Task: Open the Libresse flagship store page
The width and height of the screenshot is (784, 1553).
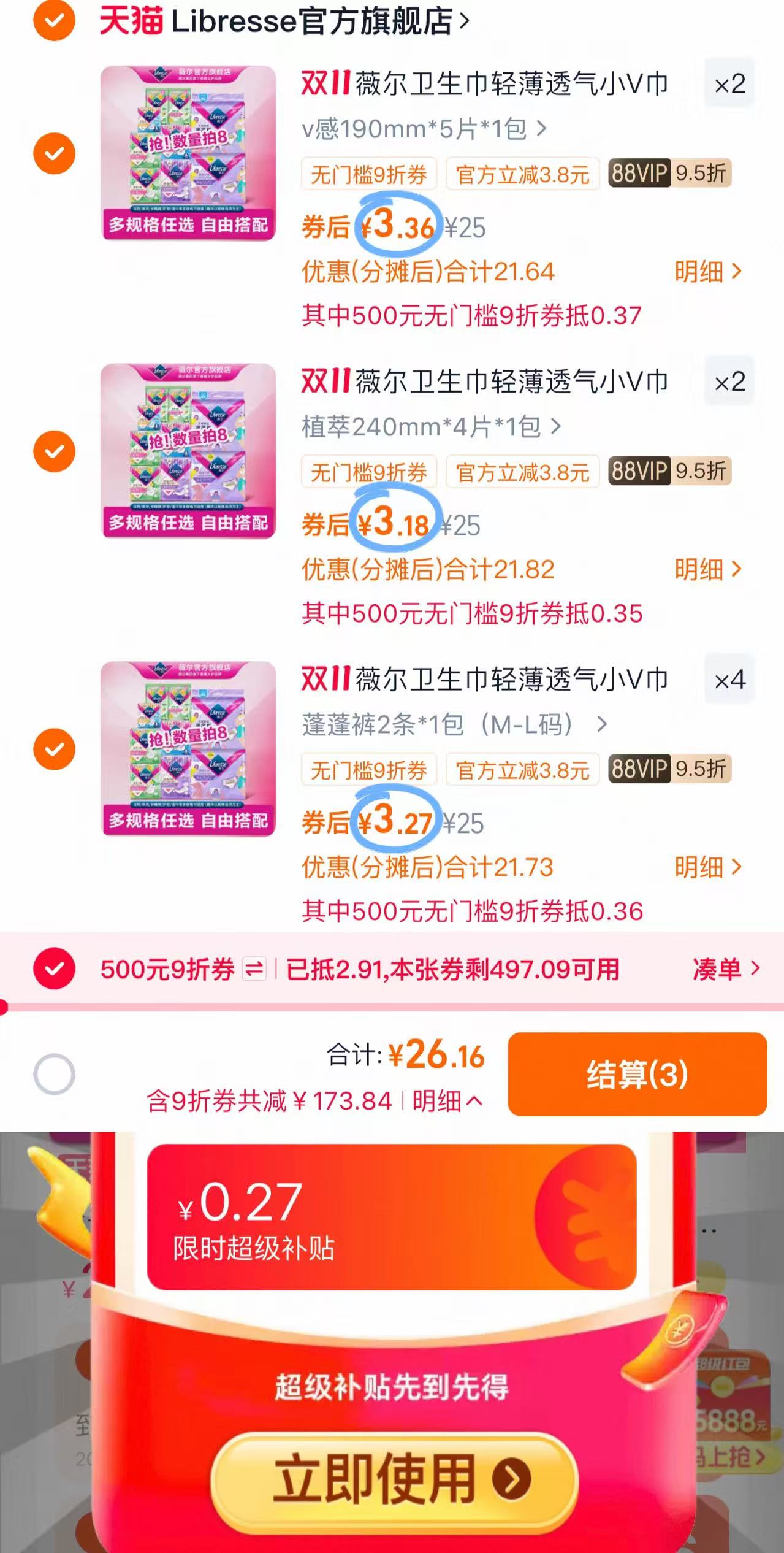Action: (282, 20)
